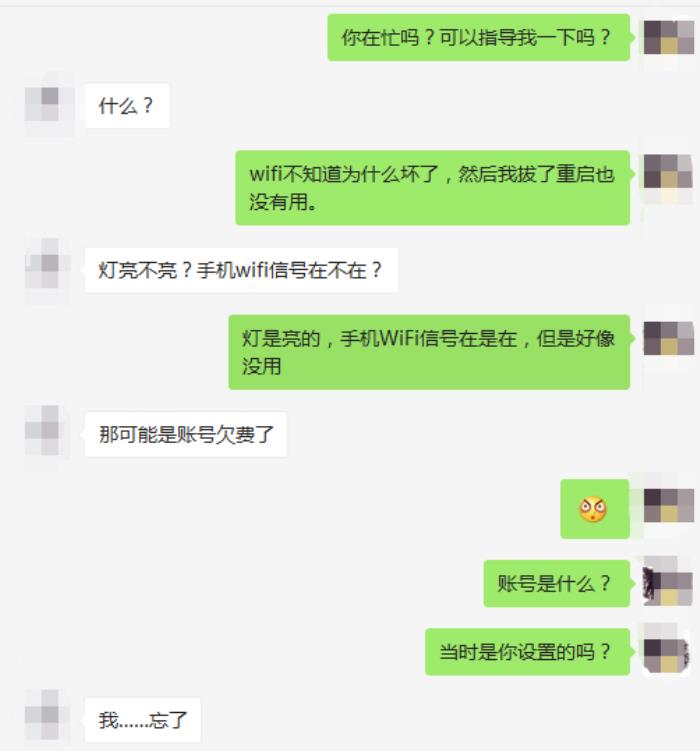Tap the avatar next to "那可能是账号欠费了"

(47, 435)
